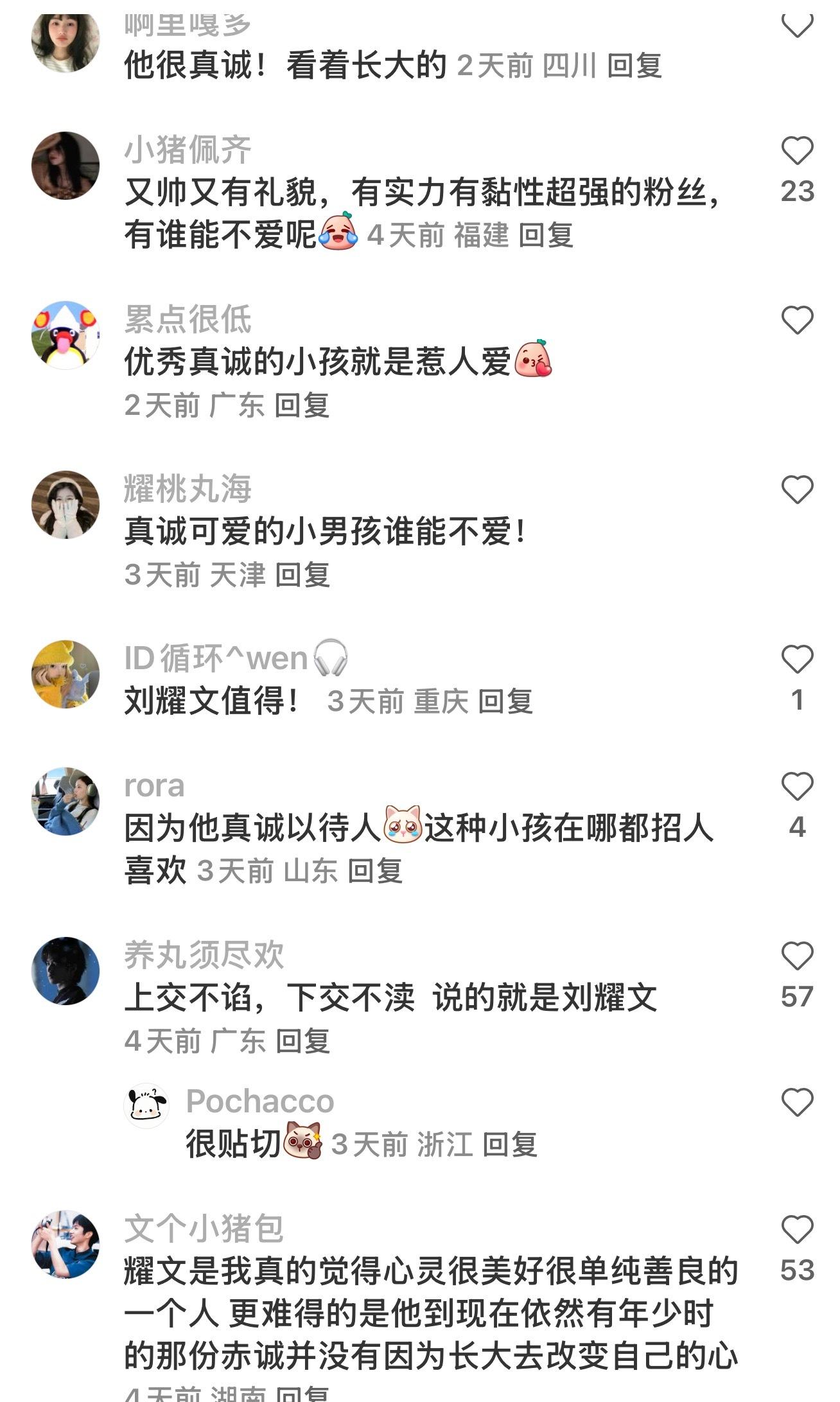
Task: Reply to Pochacco's comment
Action: (510, 1144)
